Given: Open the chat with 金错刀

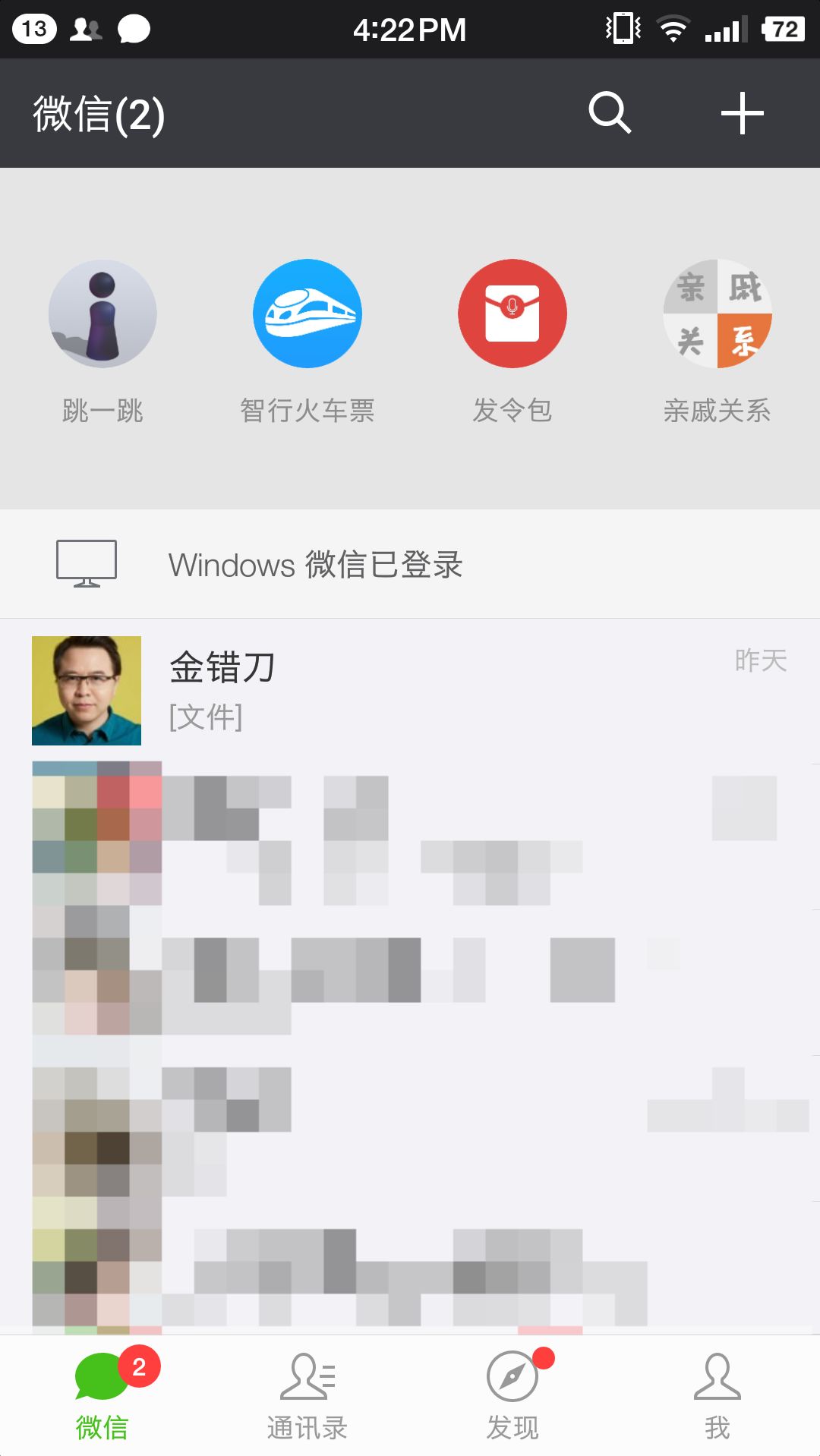Looking at the screenshot, I should coord(410,690).
